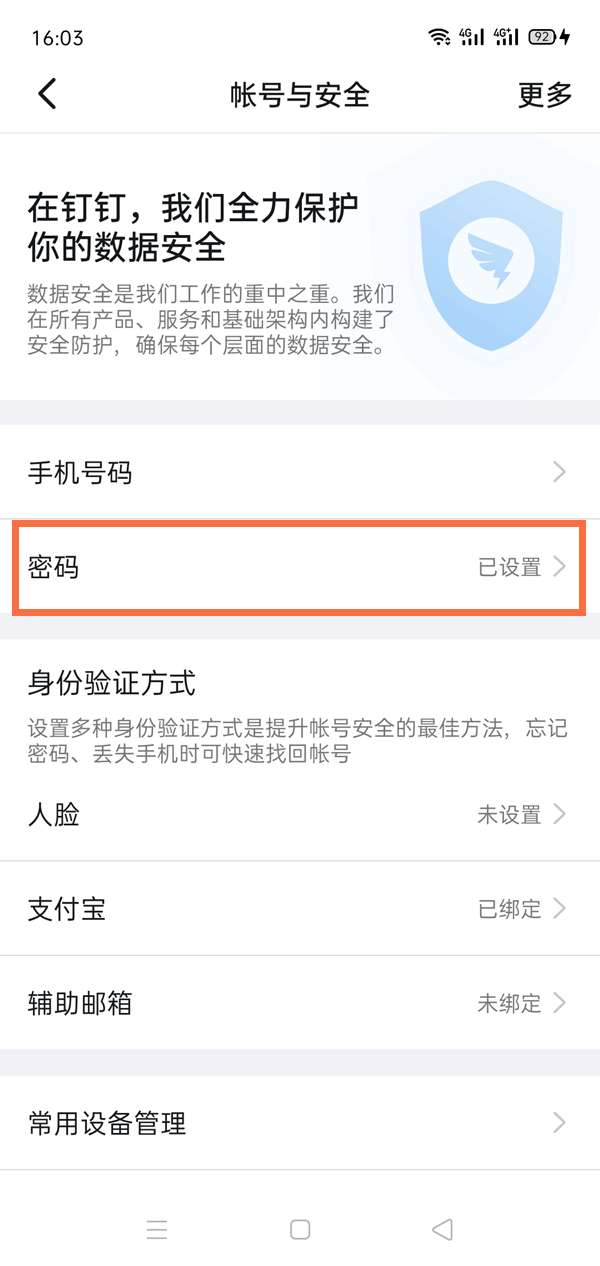Viewport: 600px width, 1266px height.
Task: Set up 人脸 verification
Action: (x=300, y=815)
